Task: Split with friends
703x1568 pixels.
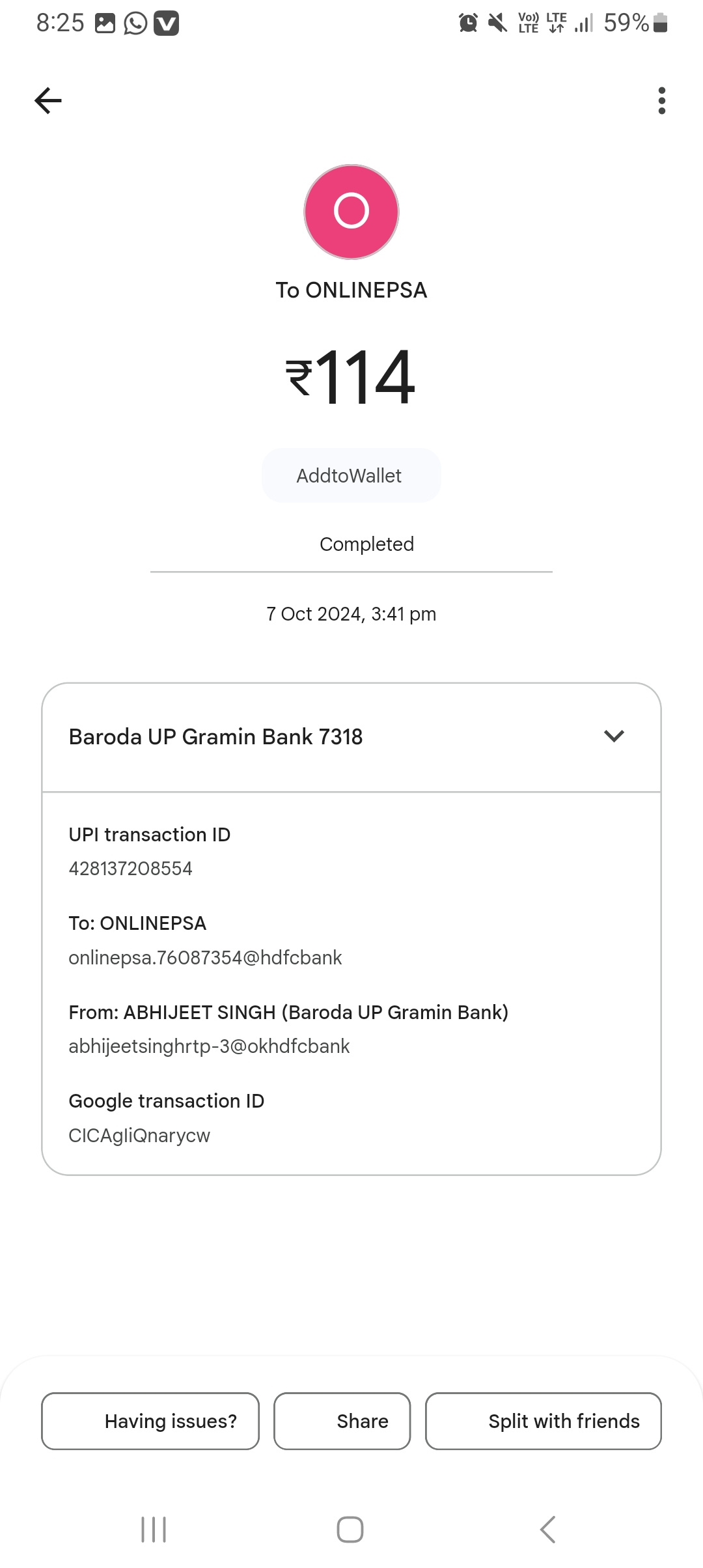Action: (543, 1421)
